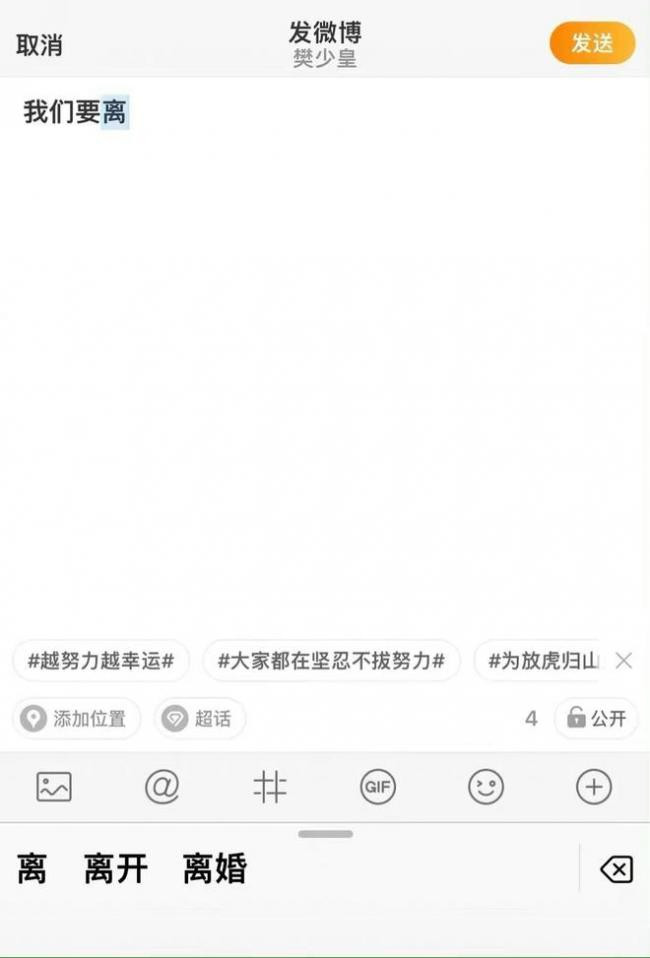Screen dimensions: 650x958
Task: Add hashtag #越努力越幸运#
Action: (x=101, y=661)
